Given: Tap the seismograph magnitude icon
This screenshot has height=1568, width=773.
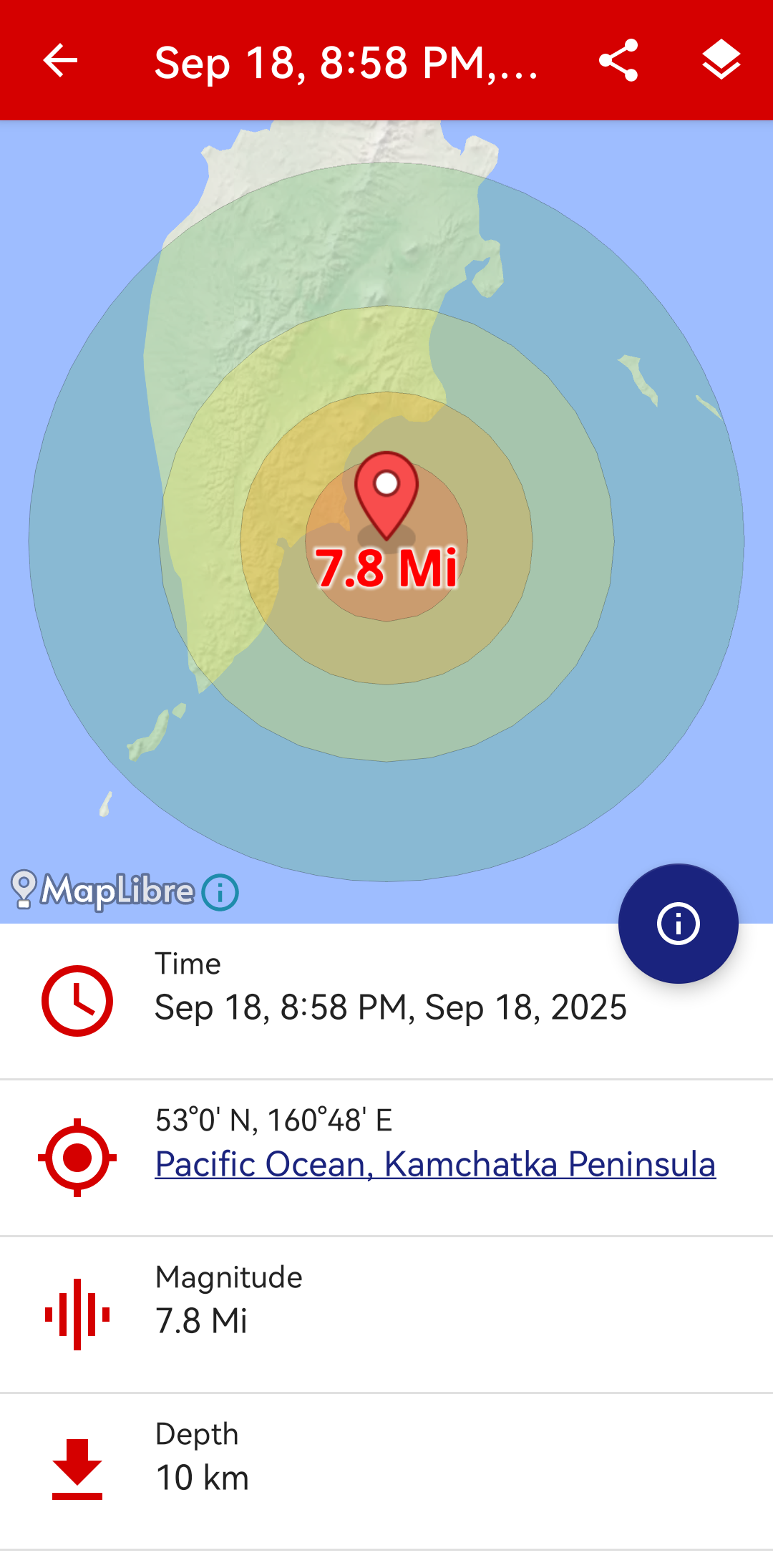Looking at the screenshot, I should (x=77, y=1317).
